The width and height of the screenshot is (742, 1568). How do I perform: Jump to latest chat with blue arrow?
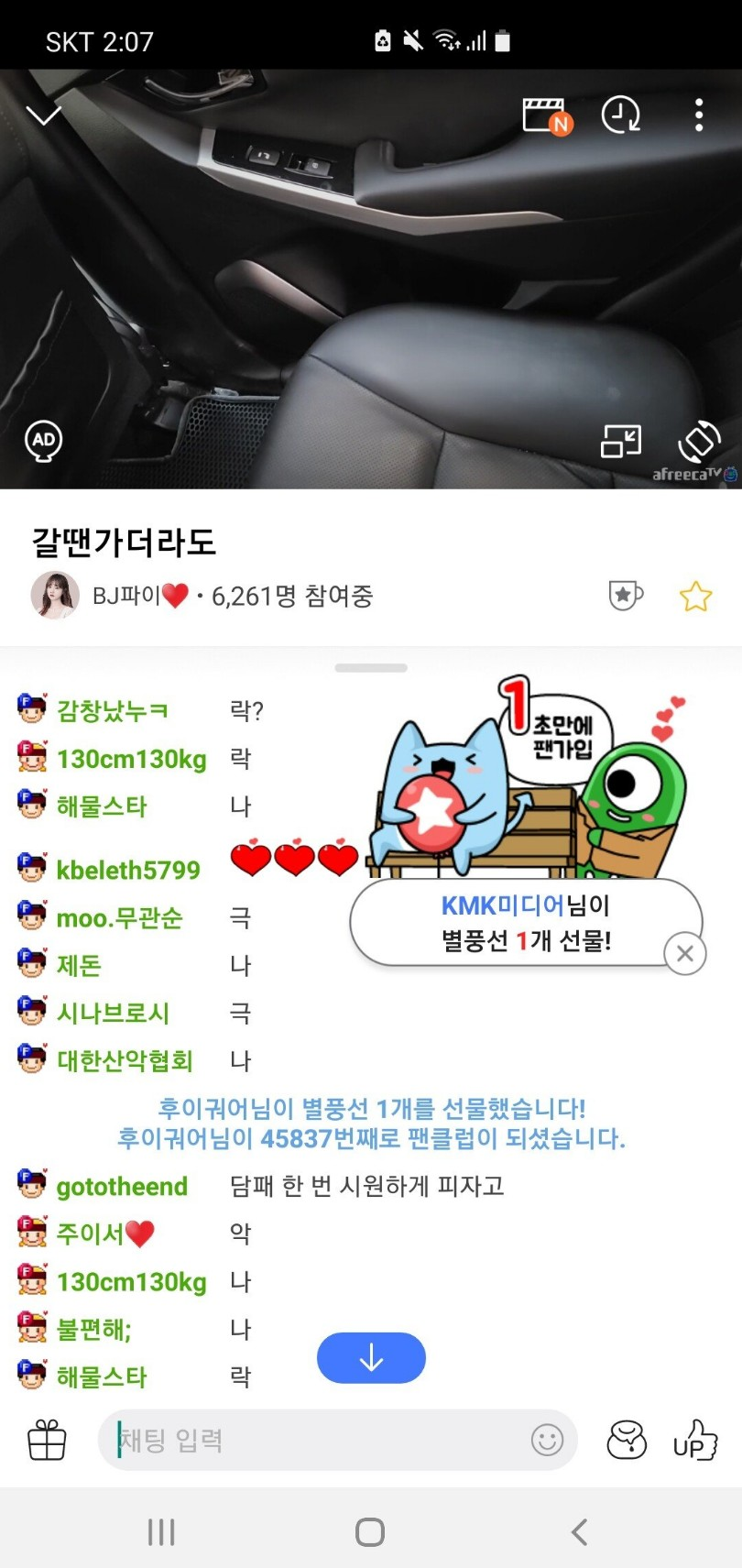tap(371, 1358)
